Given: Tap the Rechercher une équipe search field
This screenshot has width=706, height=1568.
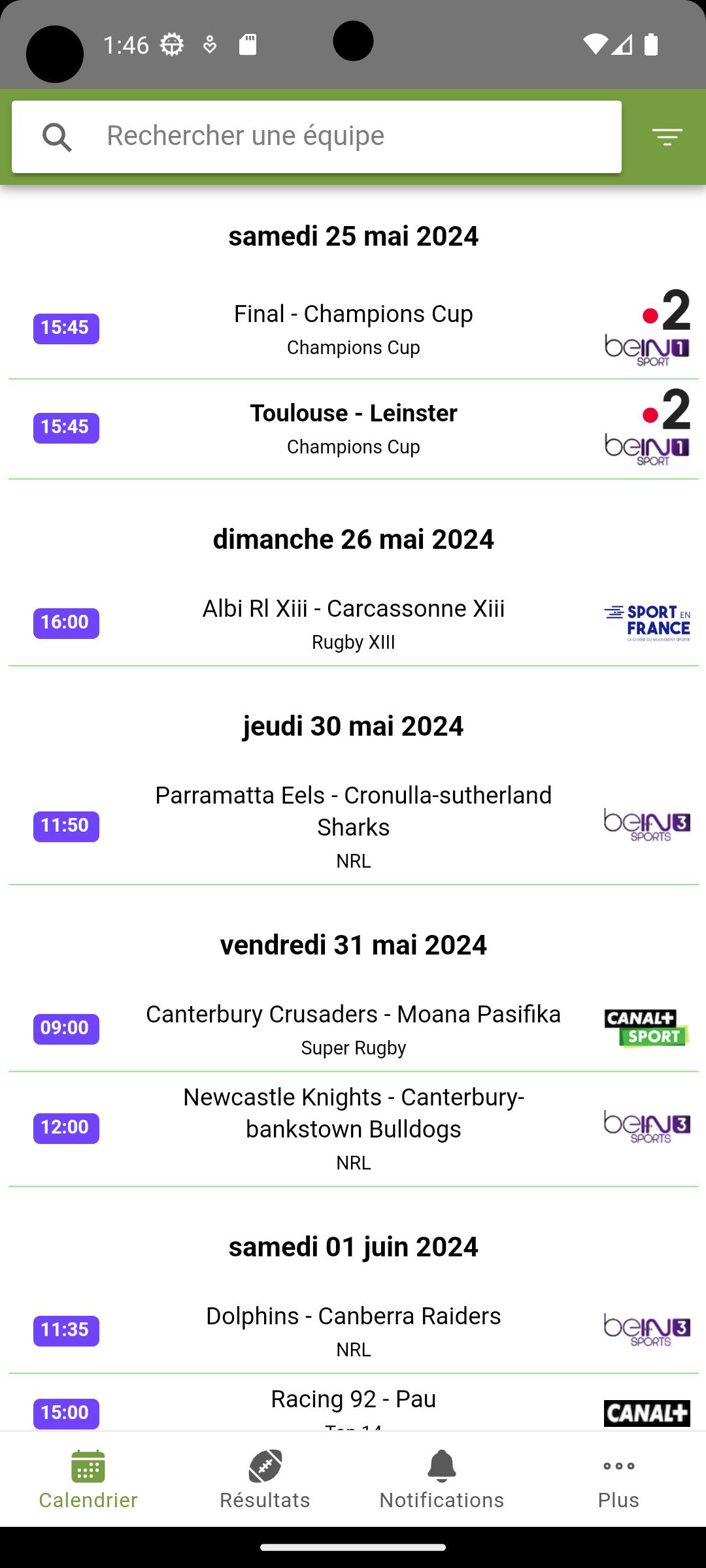Looking at the screenshot, I should pyautogui.click(x=353, y=136).
